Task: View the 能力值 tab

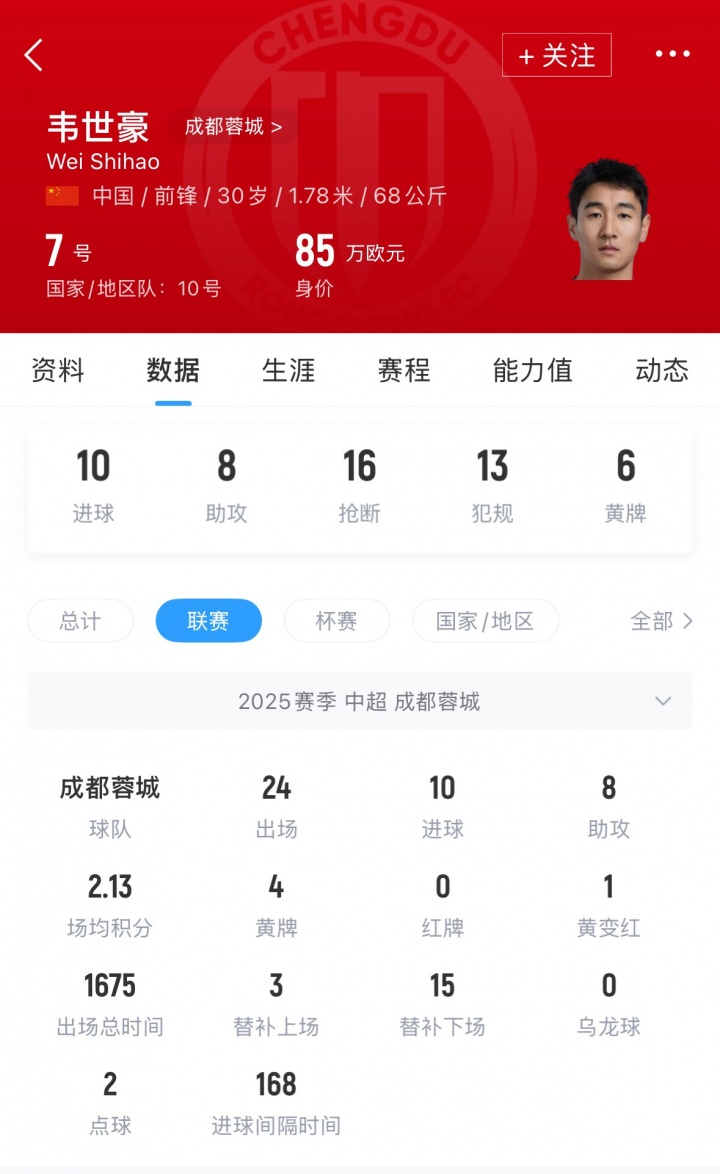Action: (x=532, y=370)
